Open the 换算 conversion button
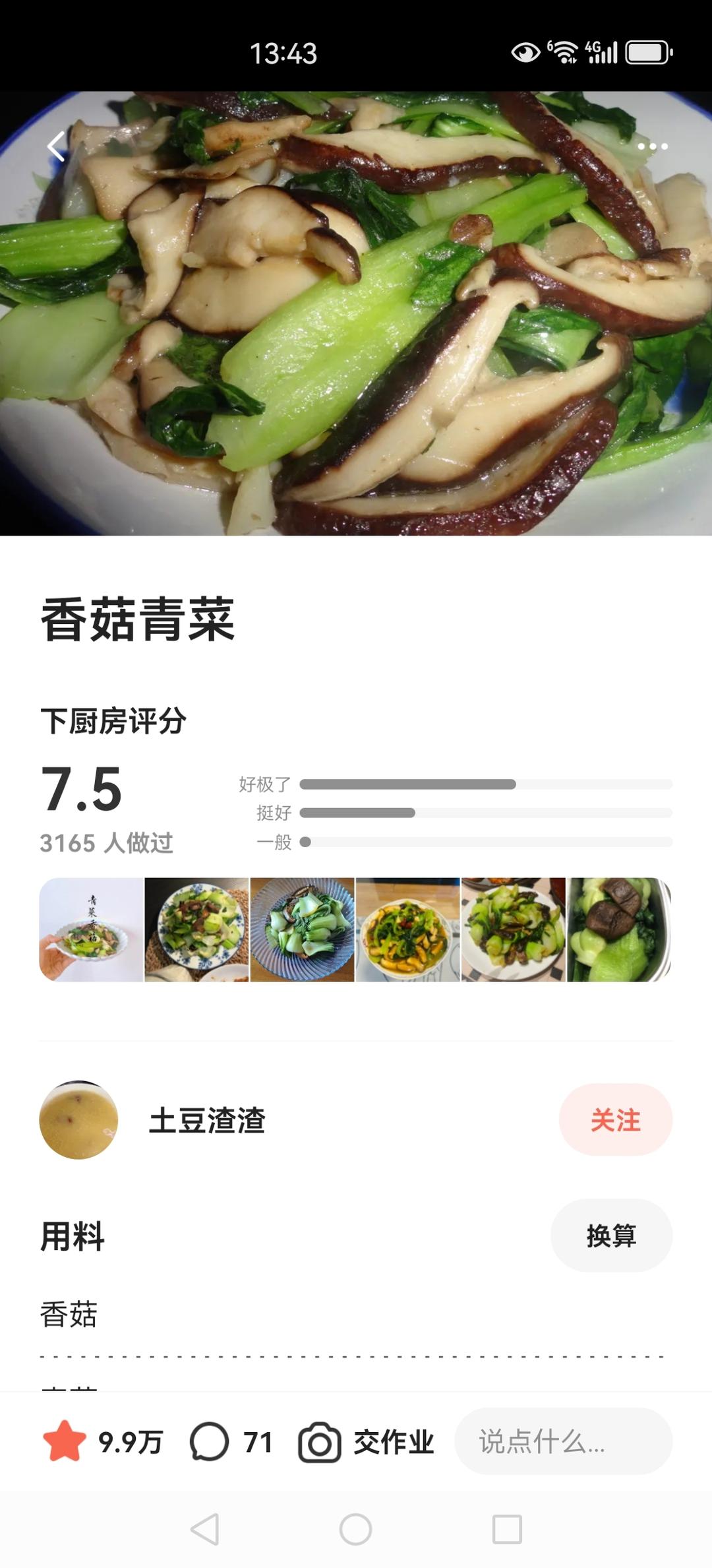This screenshot has height=1568, width=712. coord(611,1236)
